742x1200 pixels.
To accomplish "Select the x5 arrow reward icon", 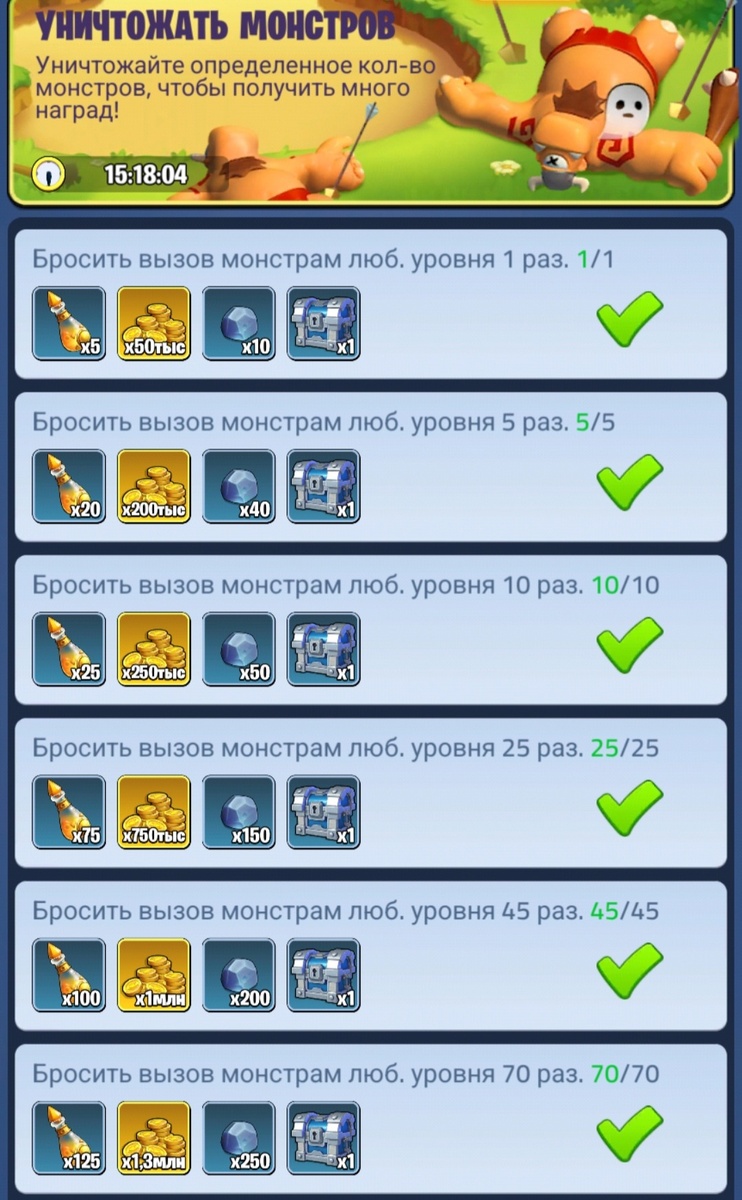I will coord(68,323).
